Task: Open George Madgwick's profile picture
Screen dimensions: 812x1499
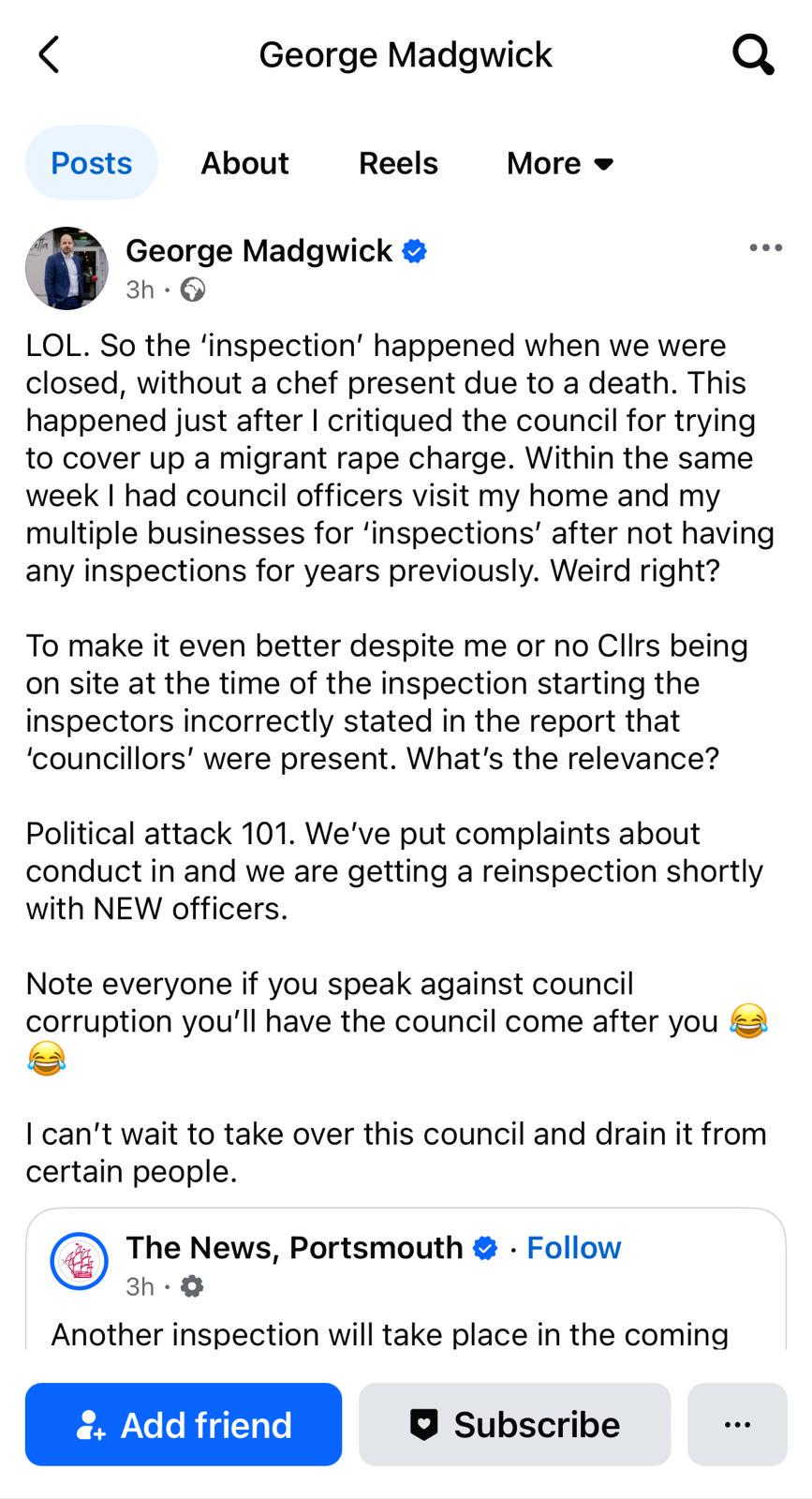Action: (x=66, y=268)
